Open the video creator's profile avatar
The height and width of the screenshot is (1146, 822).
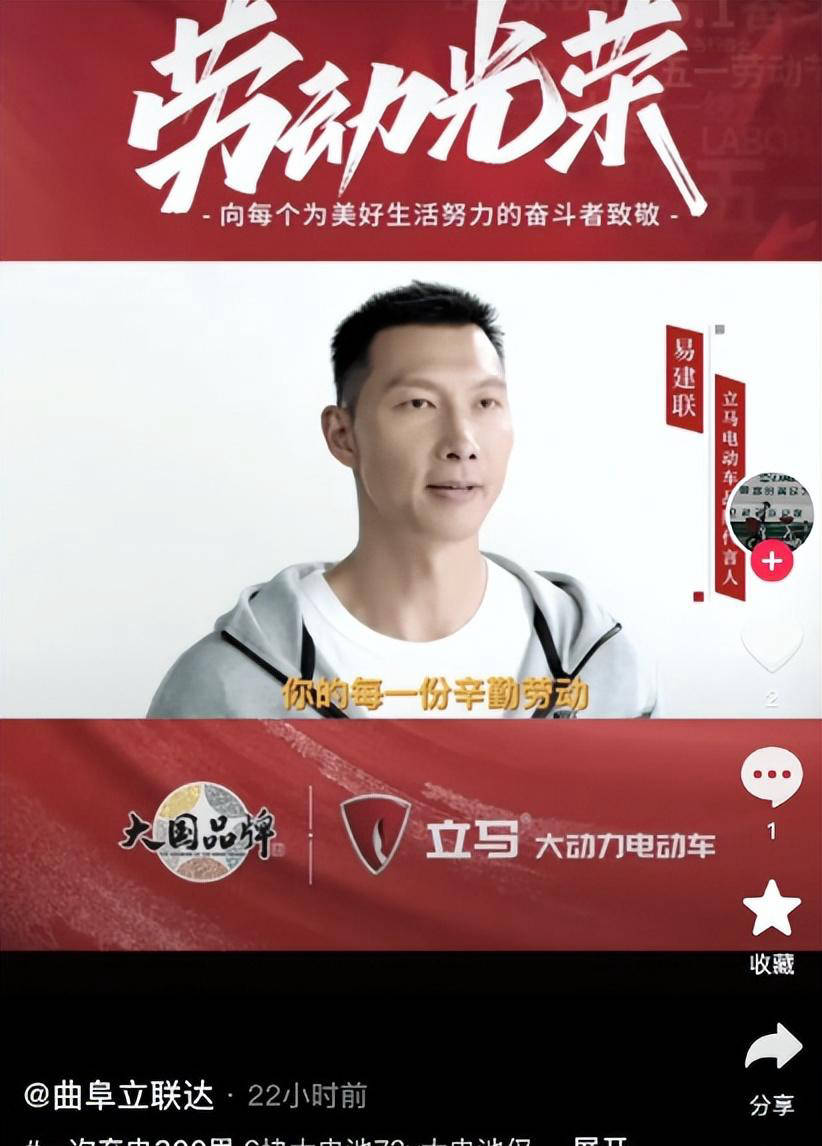769,512
